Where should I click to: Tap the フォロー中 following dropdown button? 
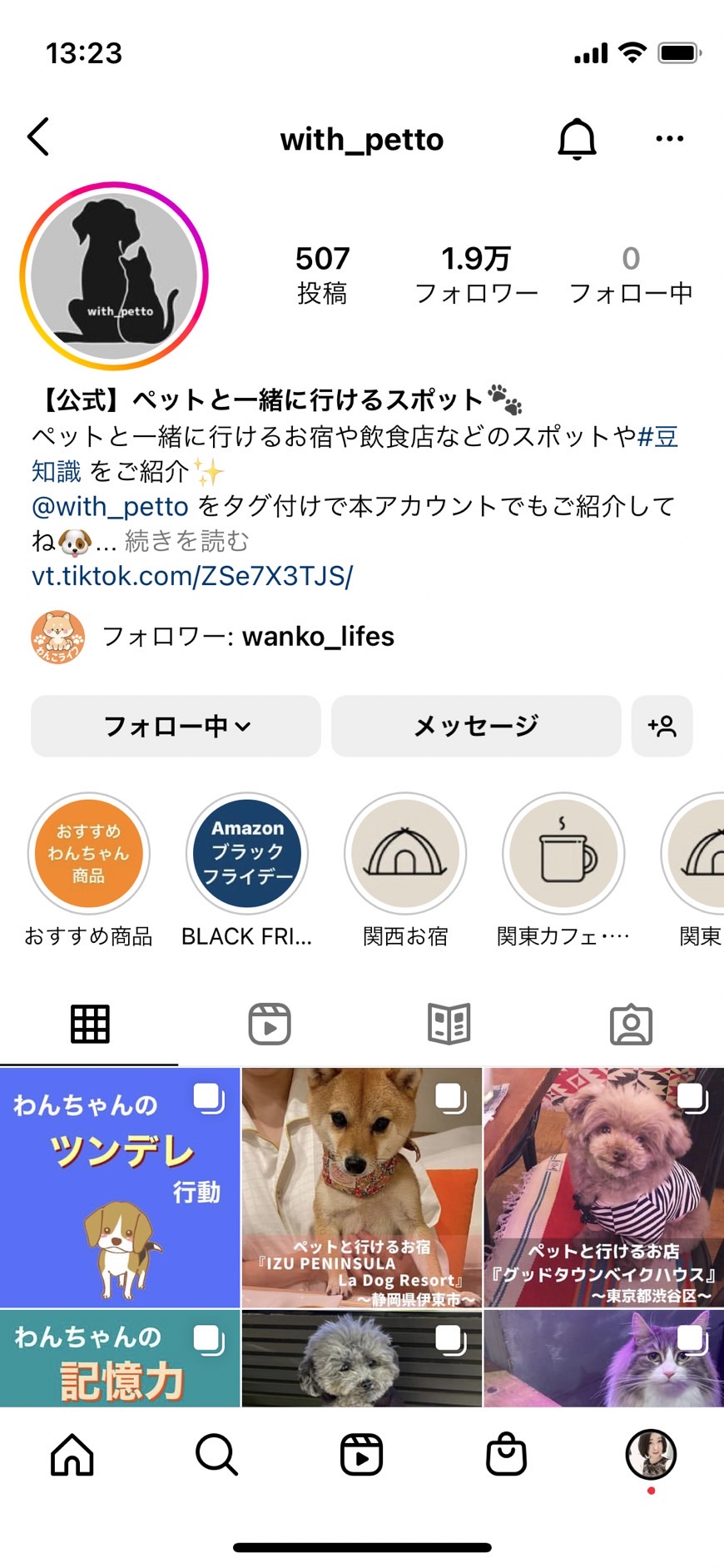(176, 726)
